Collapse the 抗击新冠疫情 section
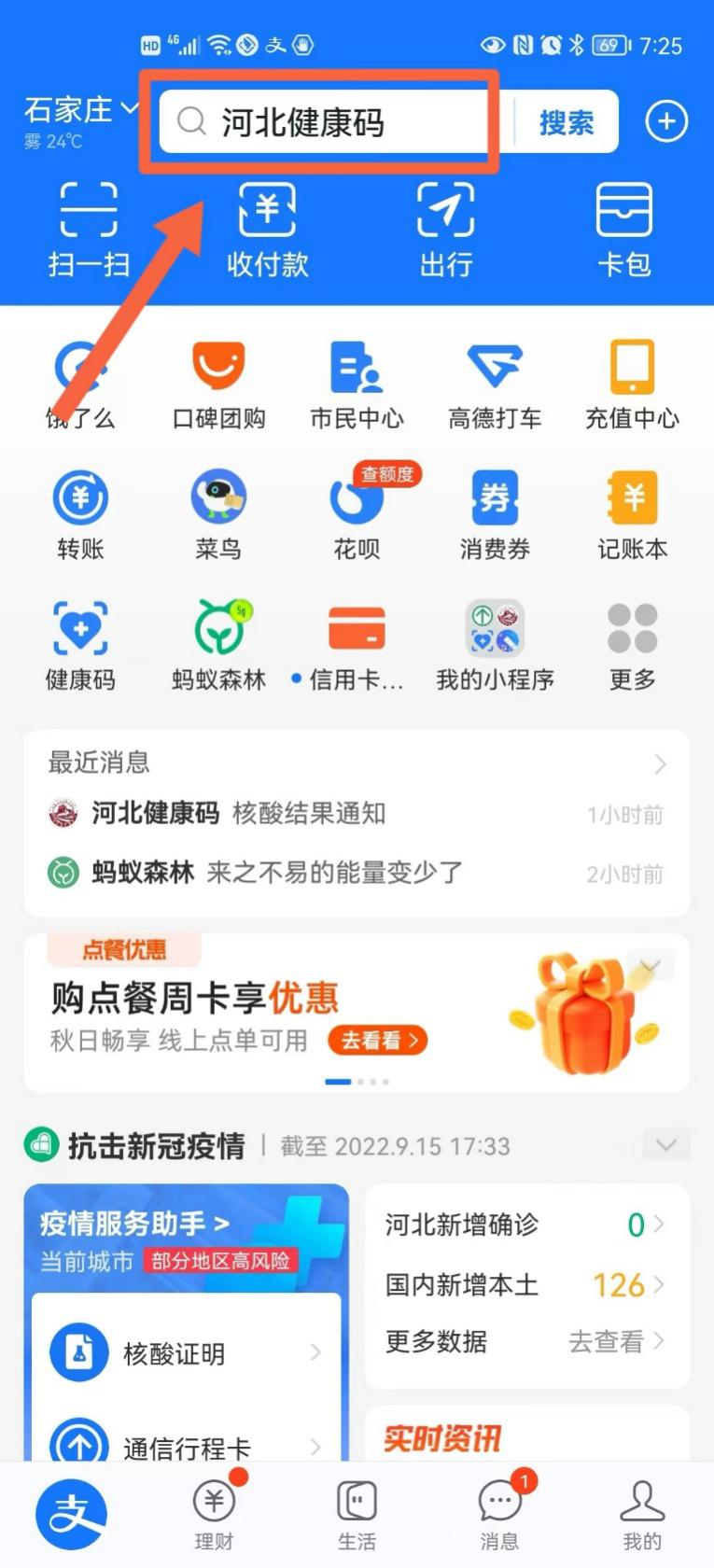Screen dimensions: 714x1568 point(666,1145)
